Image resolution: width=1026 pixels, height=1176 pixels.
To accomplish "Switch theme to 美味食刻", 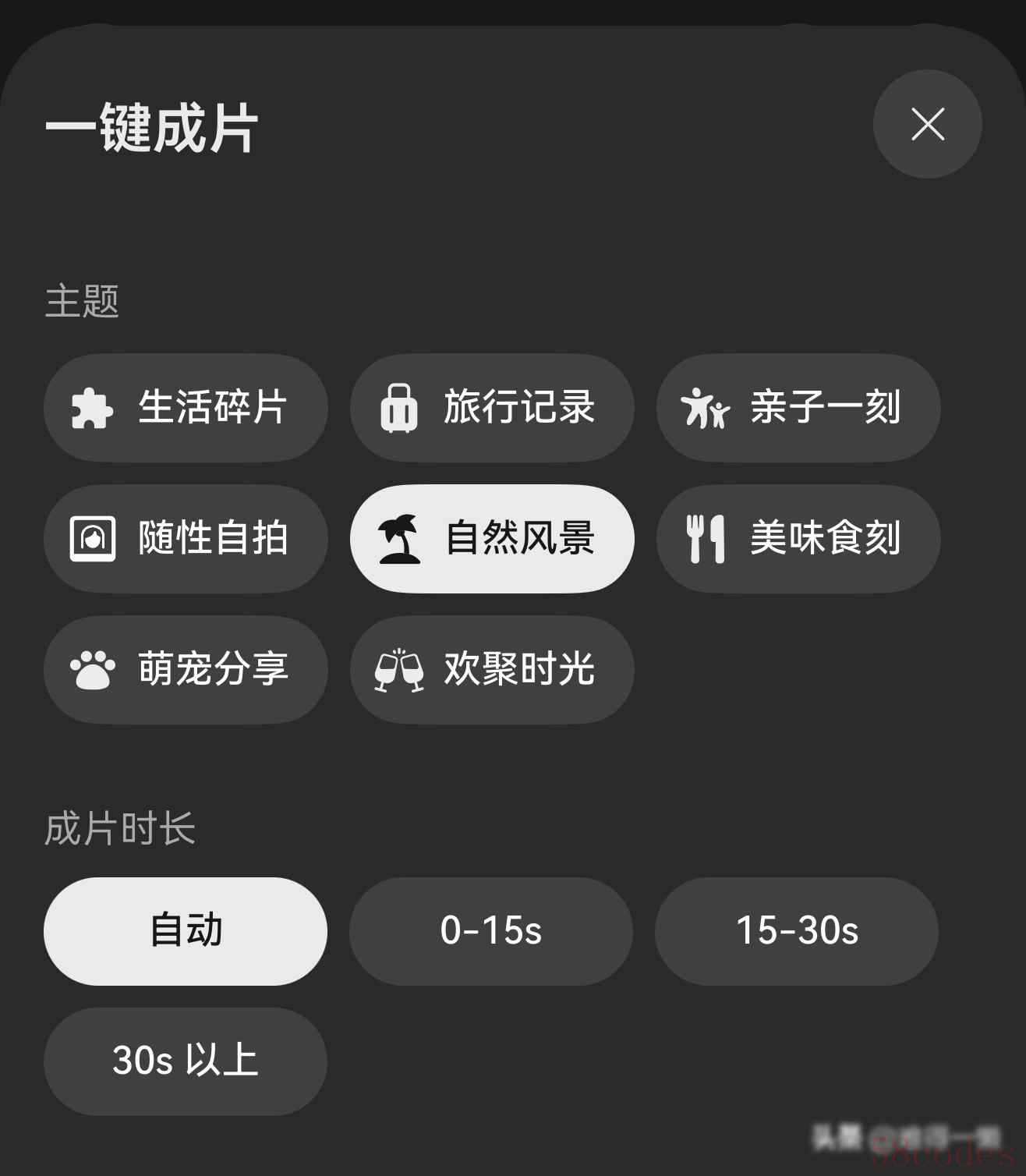I will tap(798, 539).
